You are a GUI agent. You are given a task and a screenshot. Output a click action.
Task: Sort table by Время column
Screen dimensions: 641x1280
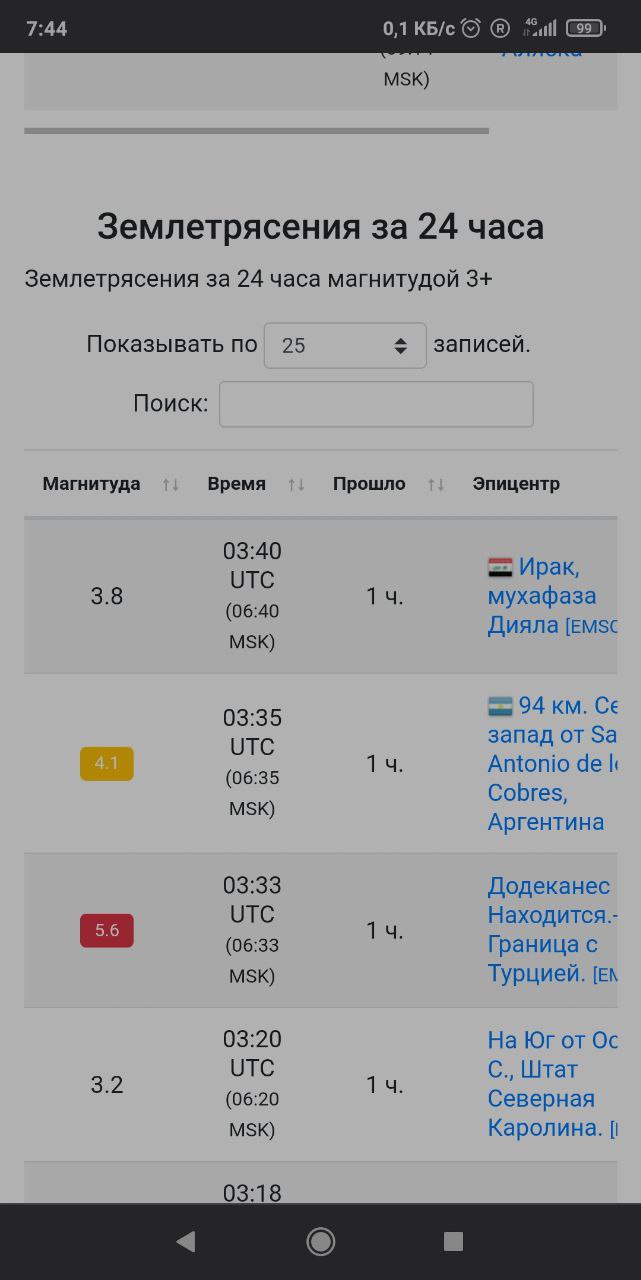(255, 484)
